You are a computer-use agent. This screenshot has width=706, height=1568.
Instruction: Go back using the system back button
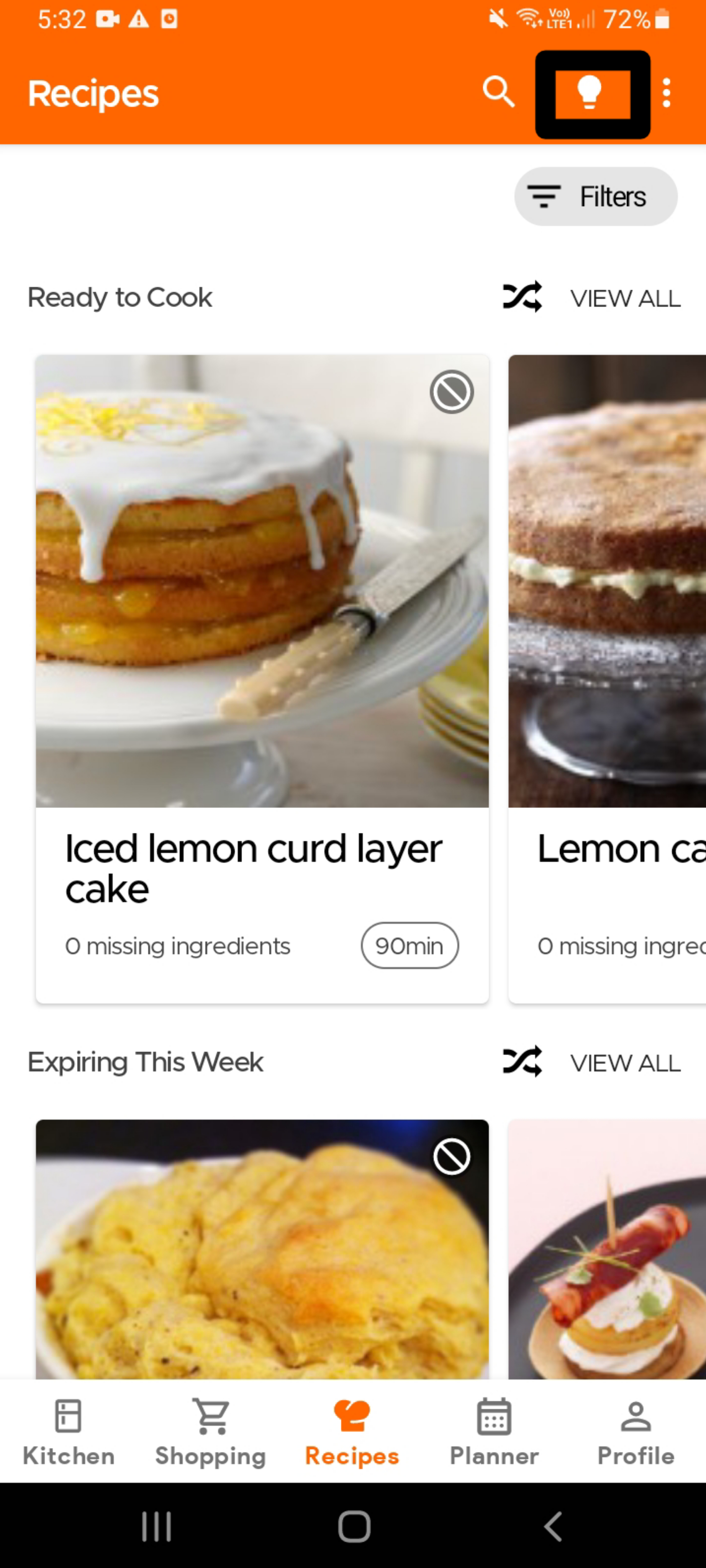tap(552, 1526)
